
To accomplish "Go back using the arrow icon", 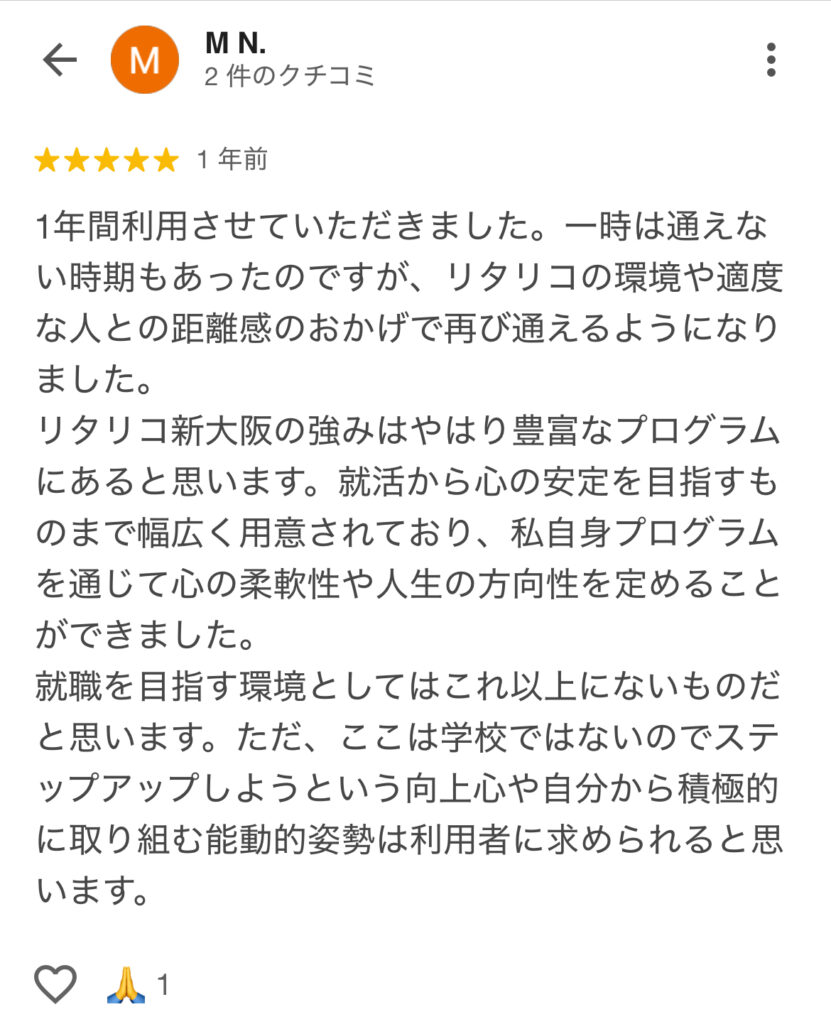I will [59, 60].
